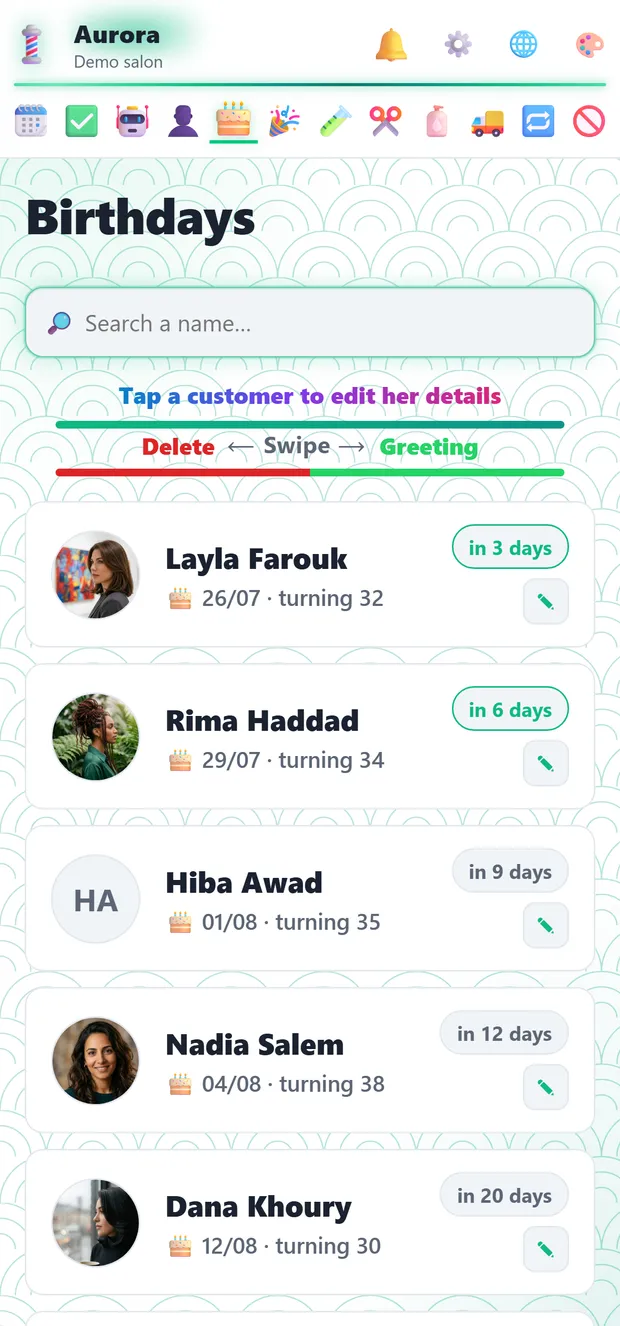620x1326 pixels.
Task: Tap the edit pencil for Hiba Awad
Action: point(546,926)
